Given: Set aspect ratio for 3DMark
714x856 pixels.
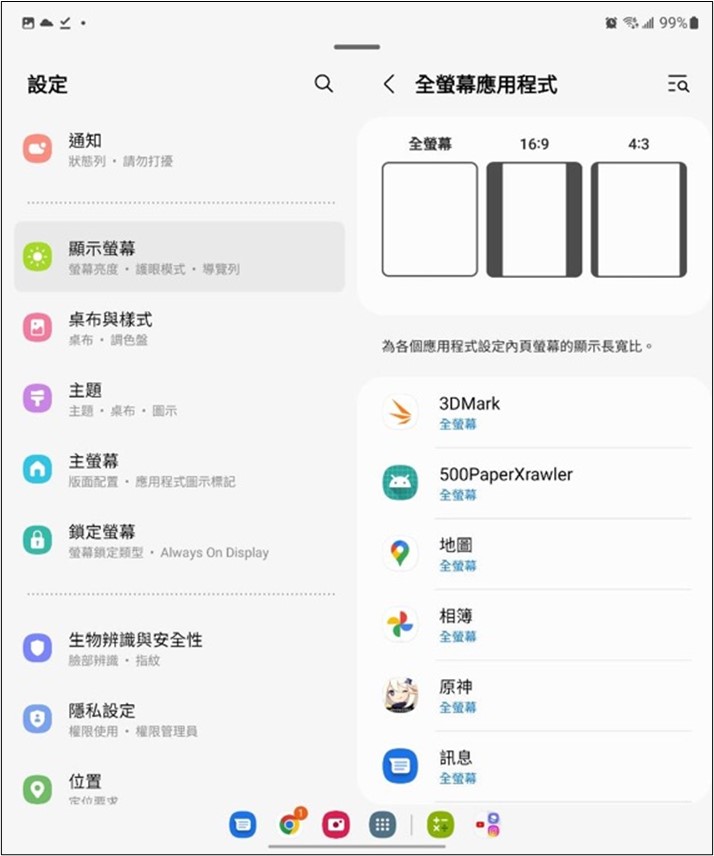Looking at the screenshot, I should pyautogui.click(x=535, y=412).
